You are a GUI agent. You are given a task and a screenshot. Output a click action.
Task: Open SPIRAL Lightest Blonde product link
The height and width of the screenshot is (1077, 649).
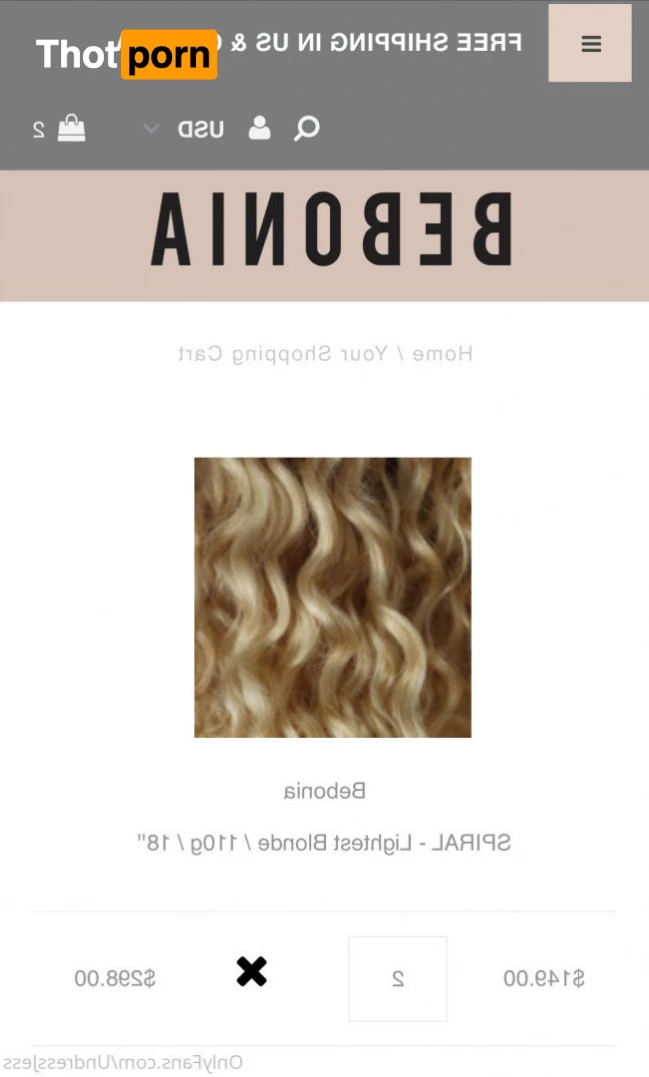click(x=324, y=843)
